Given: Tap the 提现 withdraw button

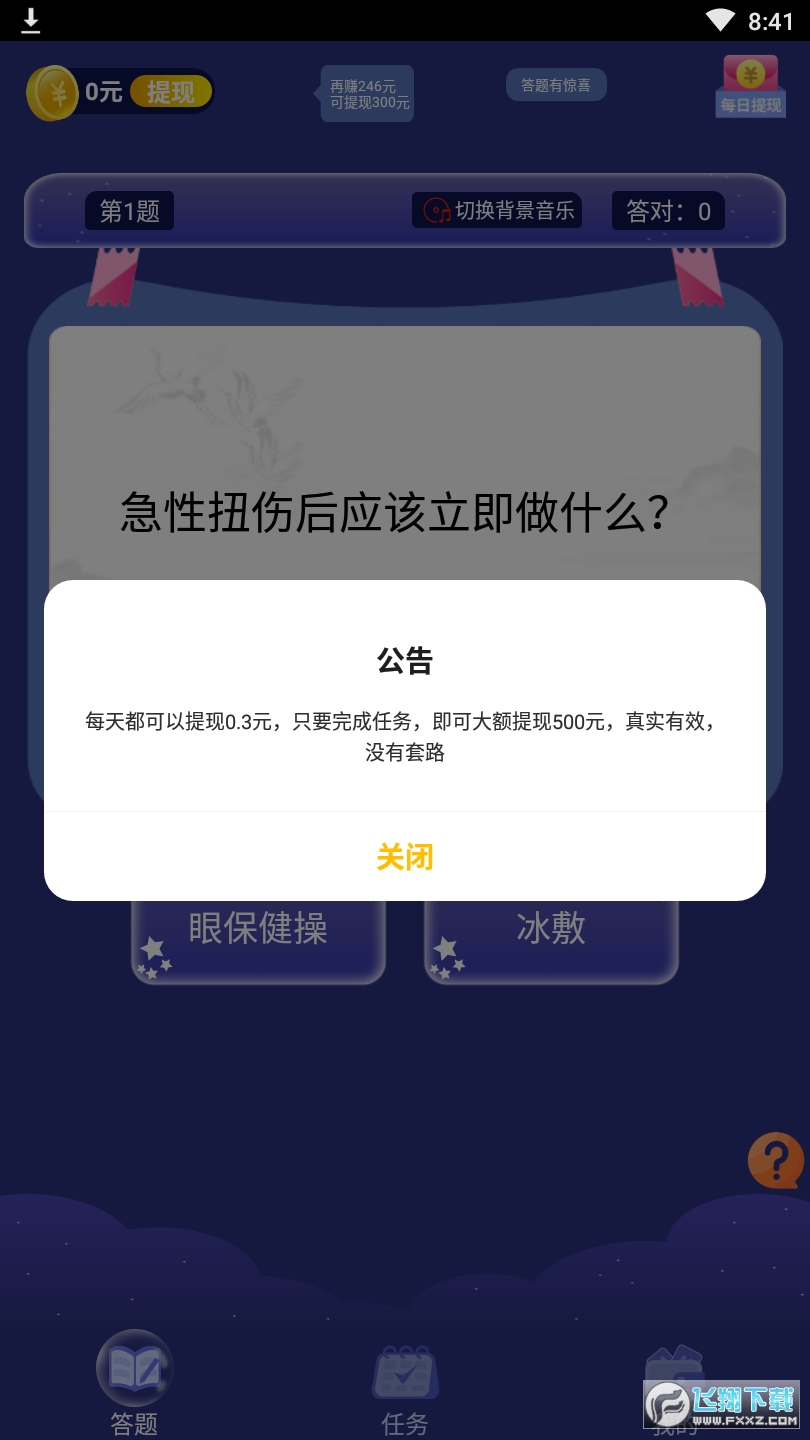Looking at the screenshot, I should (171, 93).
